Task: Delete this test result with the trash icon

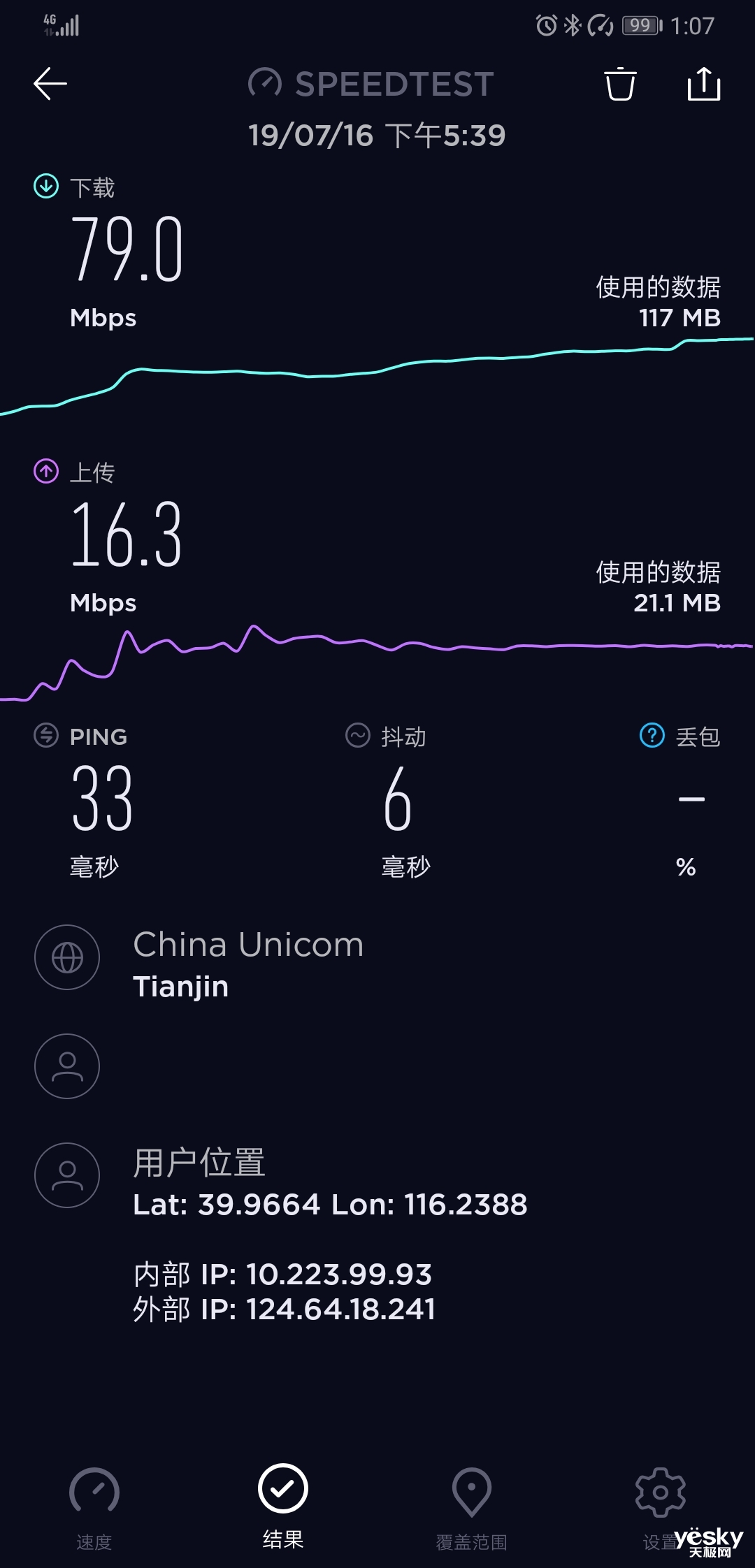Action: coord(620,84)
